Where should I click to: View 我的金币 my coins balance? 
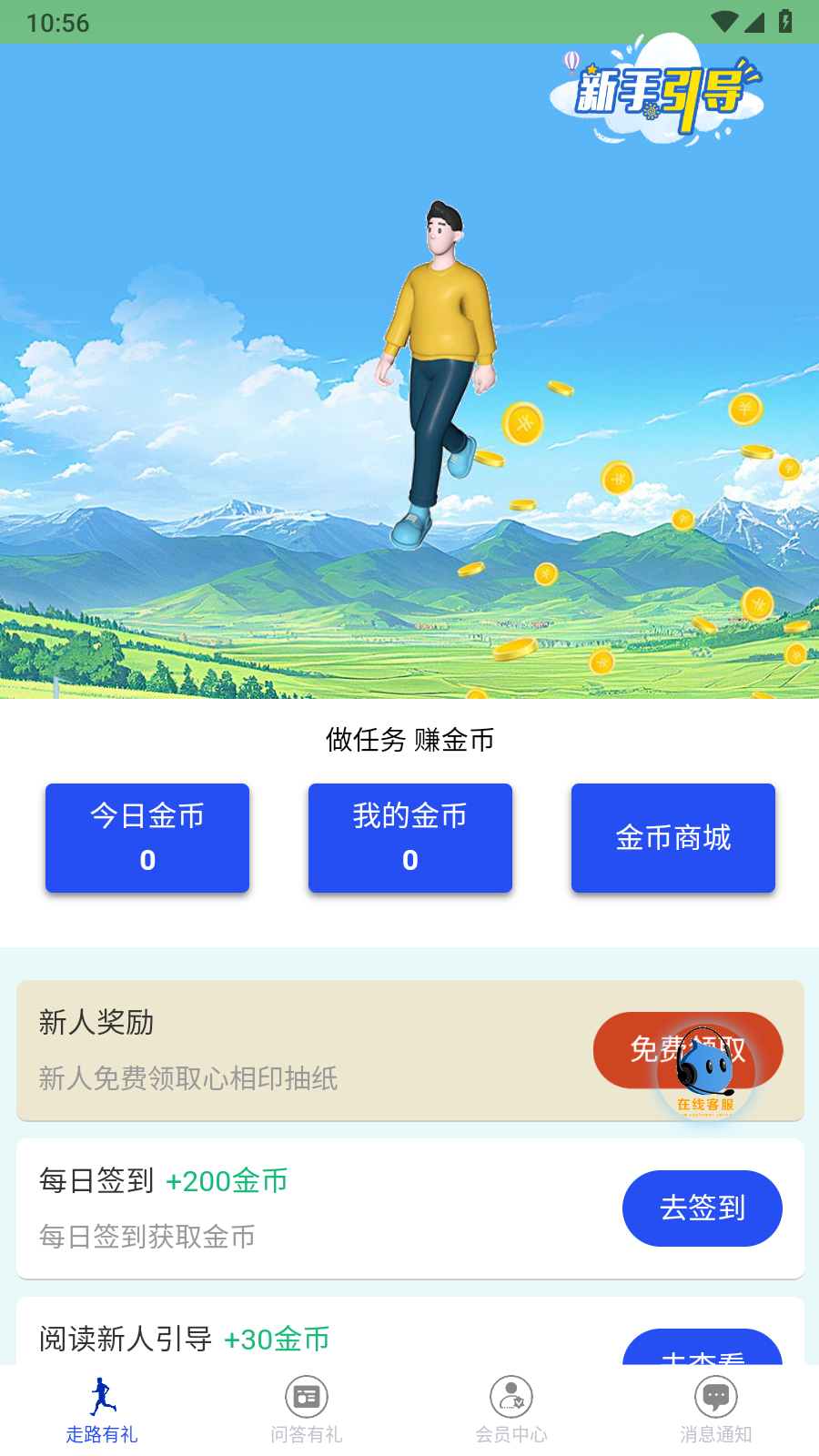[x=409, y=838]
